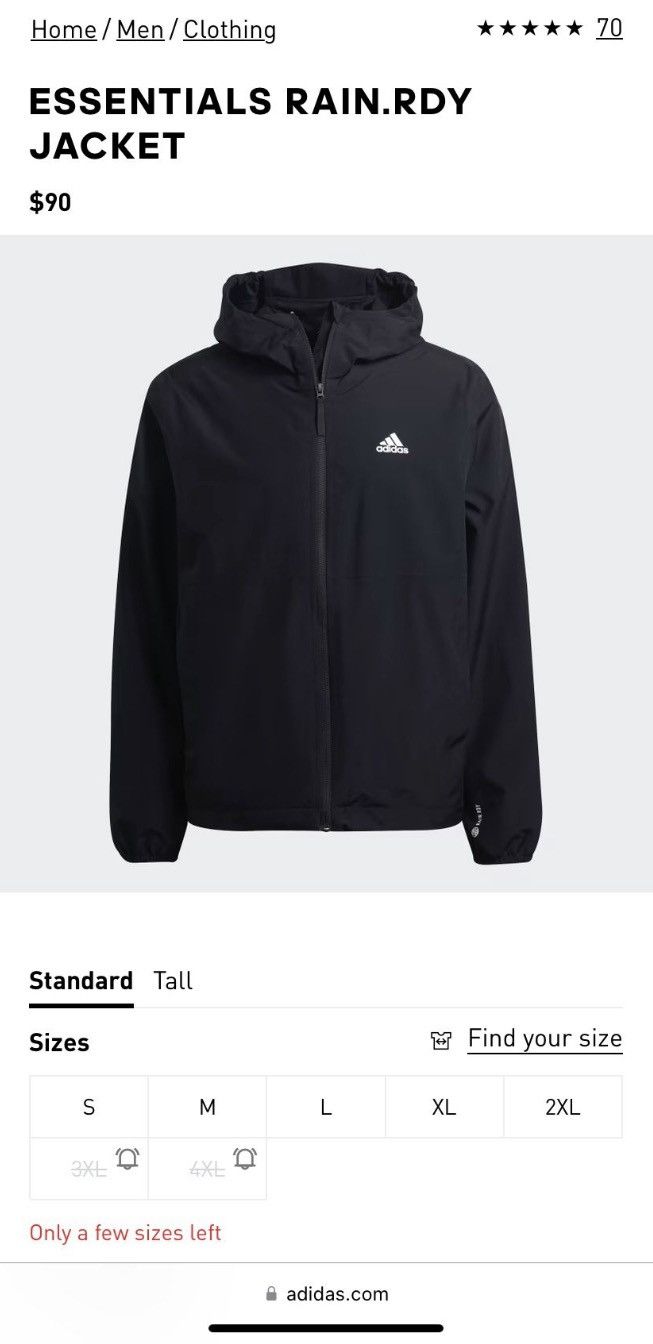653x1344 pixels.
Task: Open the jacket product image
Action: (326, 564)
